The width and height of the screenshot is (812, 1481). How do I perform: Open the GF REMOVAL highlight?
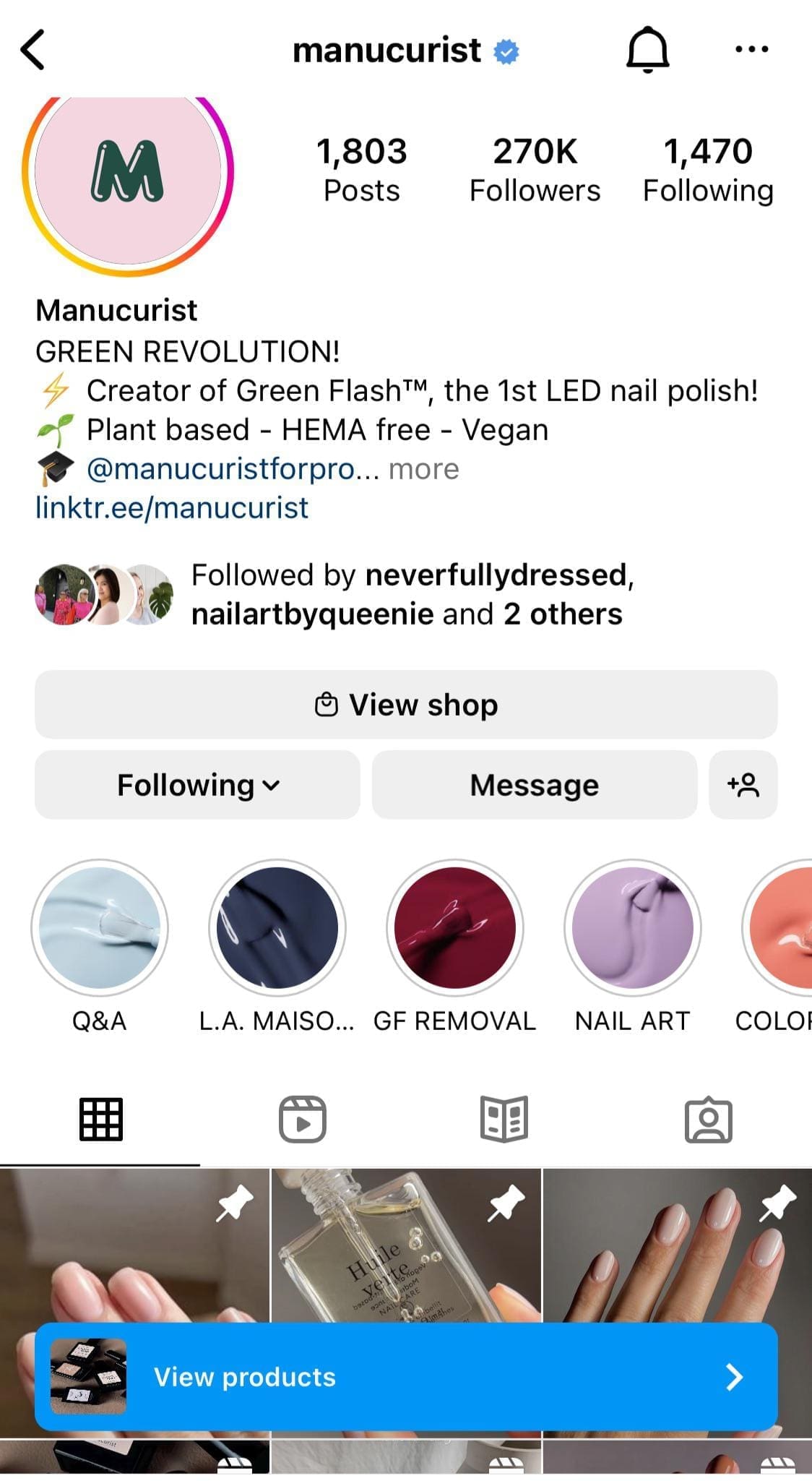coord(454,930)
